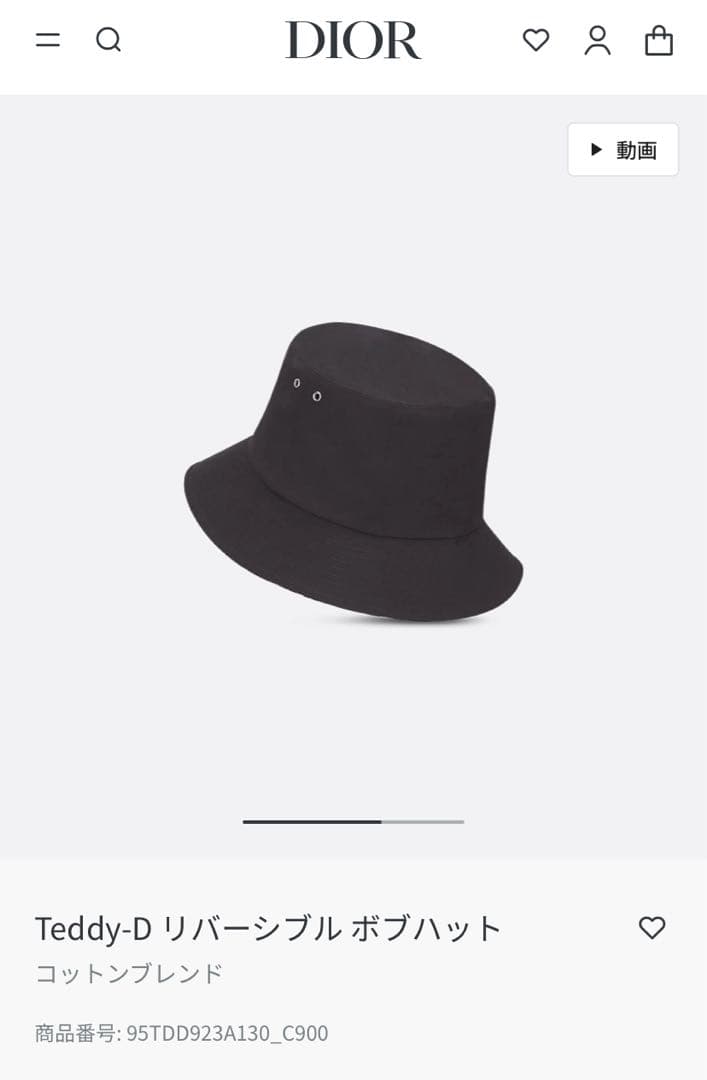Open the shopping bag
707x1080 pixels.
(658, 40)
